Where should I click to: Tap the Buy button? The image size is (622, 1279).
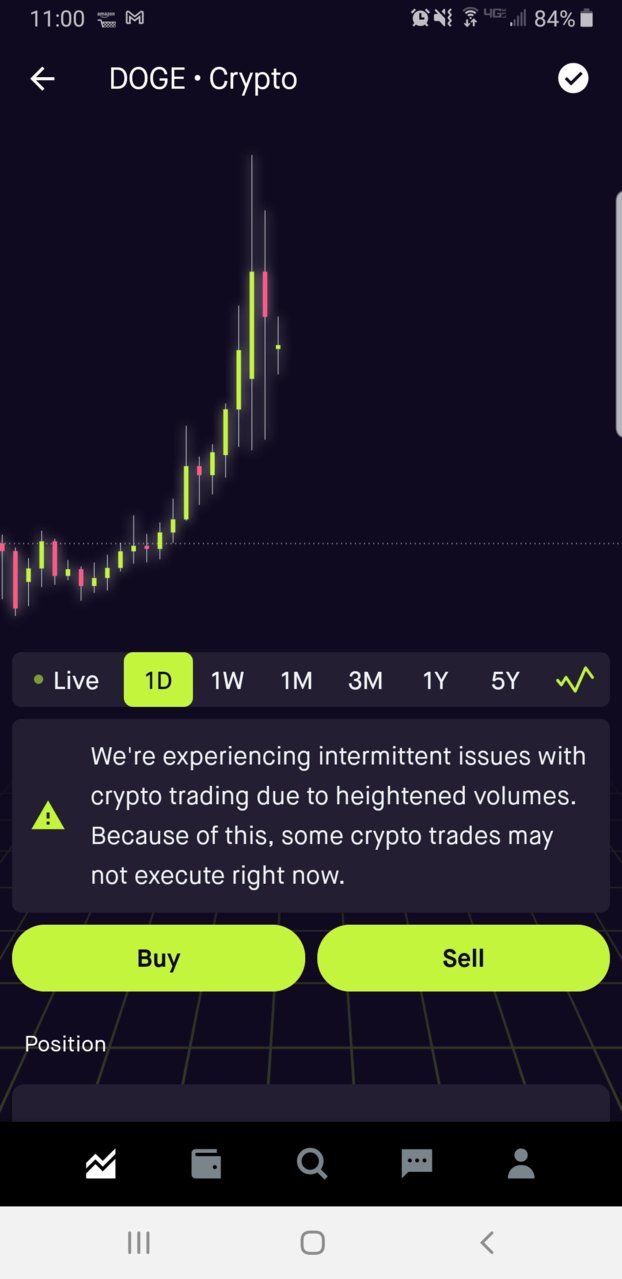click(x=158, y=958)
